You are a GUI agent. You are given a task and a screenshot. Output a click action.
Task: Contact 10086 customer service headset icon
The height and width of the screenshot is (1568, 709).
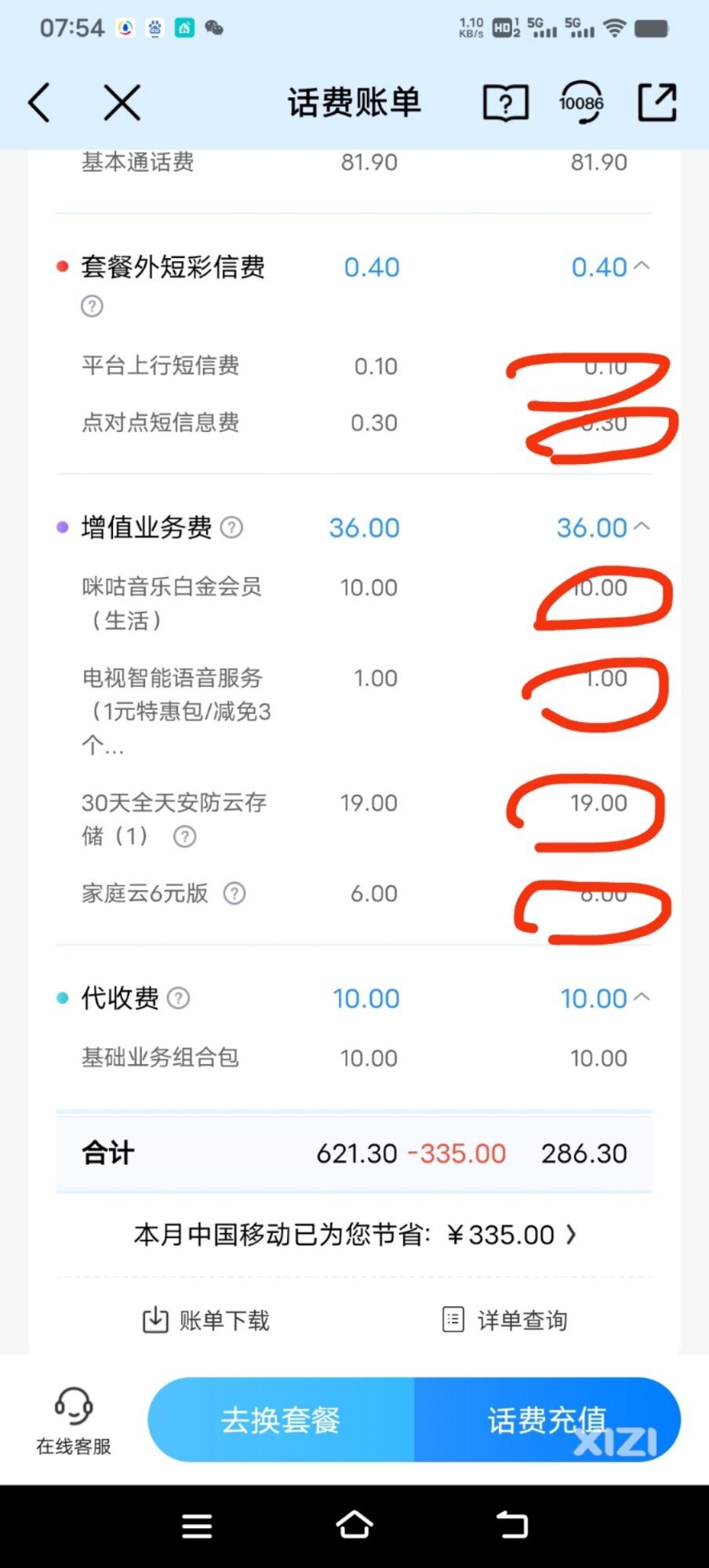click(x=581, y=103)
